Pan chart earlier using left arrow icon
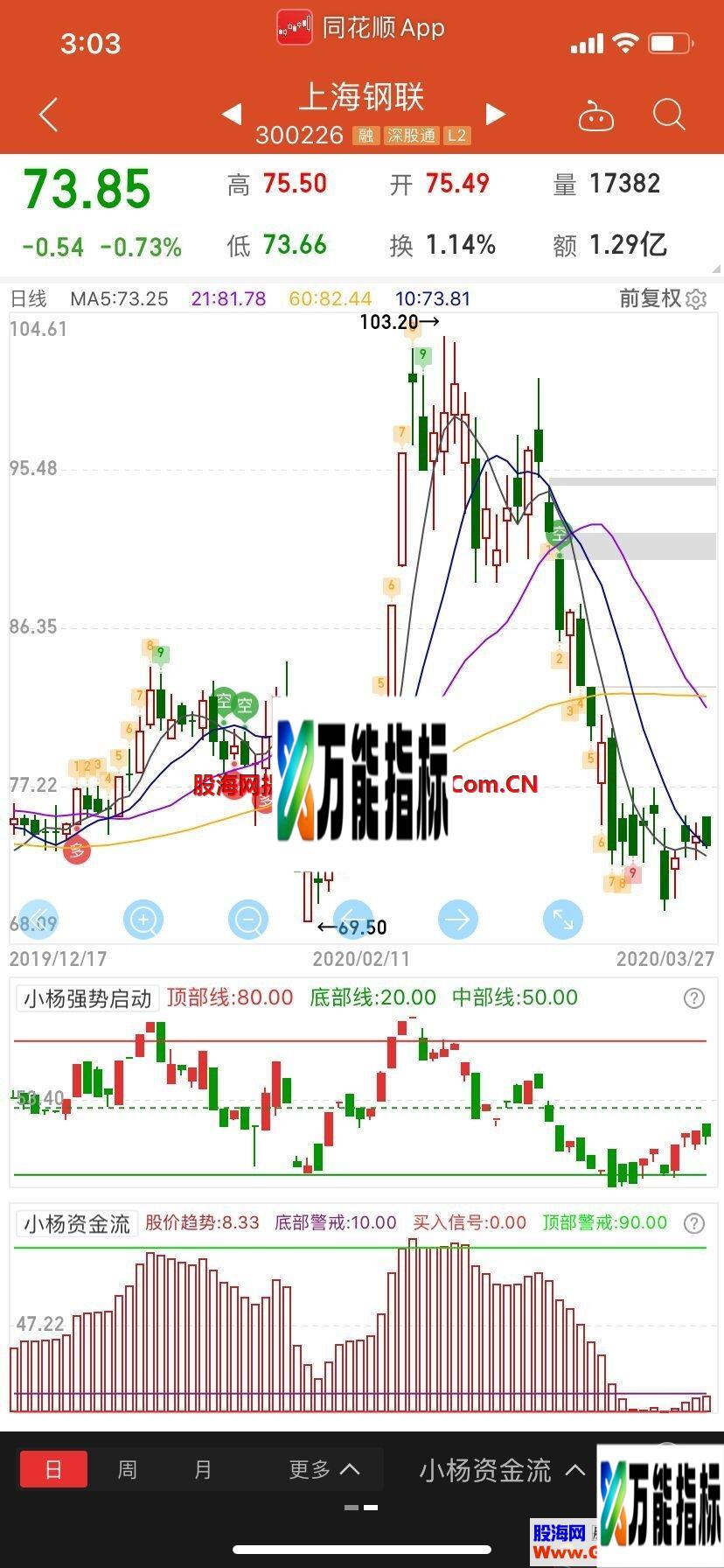Viewport: 724px width, 1568px height. coord(352,919)
